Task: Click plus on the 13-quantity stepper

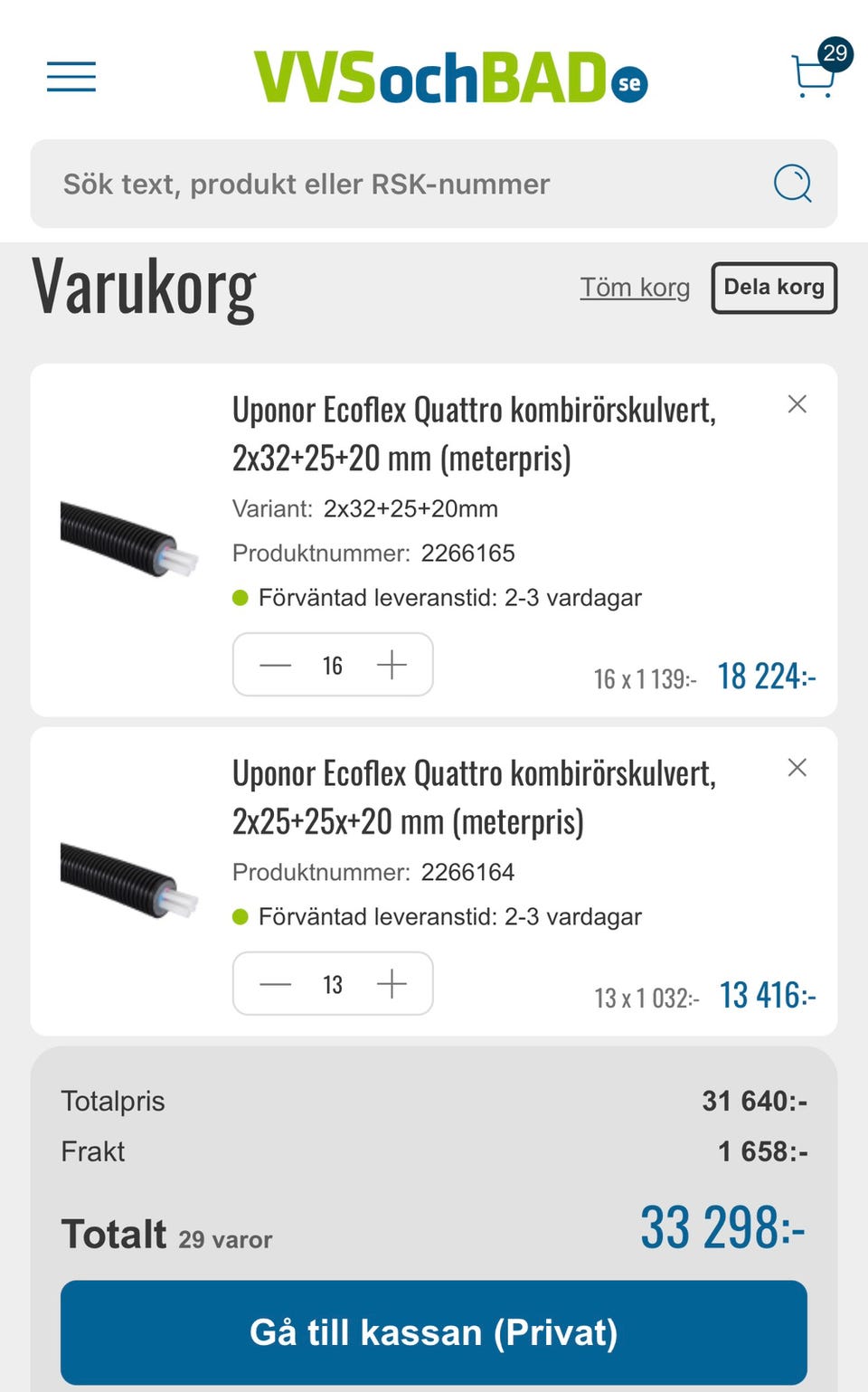Action: pos(392,983)
